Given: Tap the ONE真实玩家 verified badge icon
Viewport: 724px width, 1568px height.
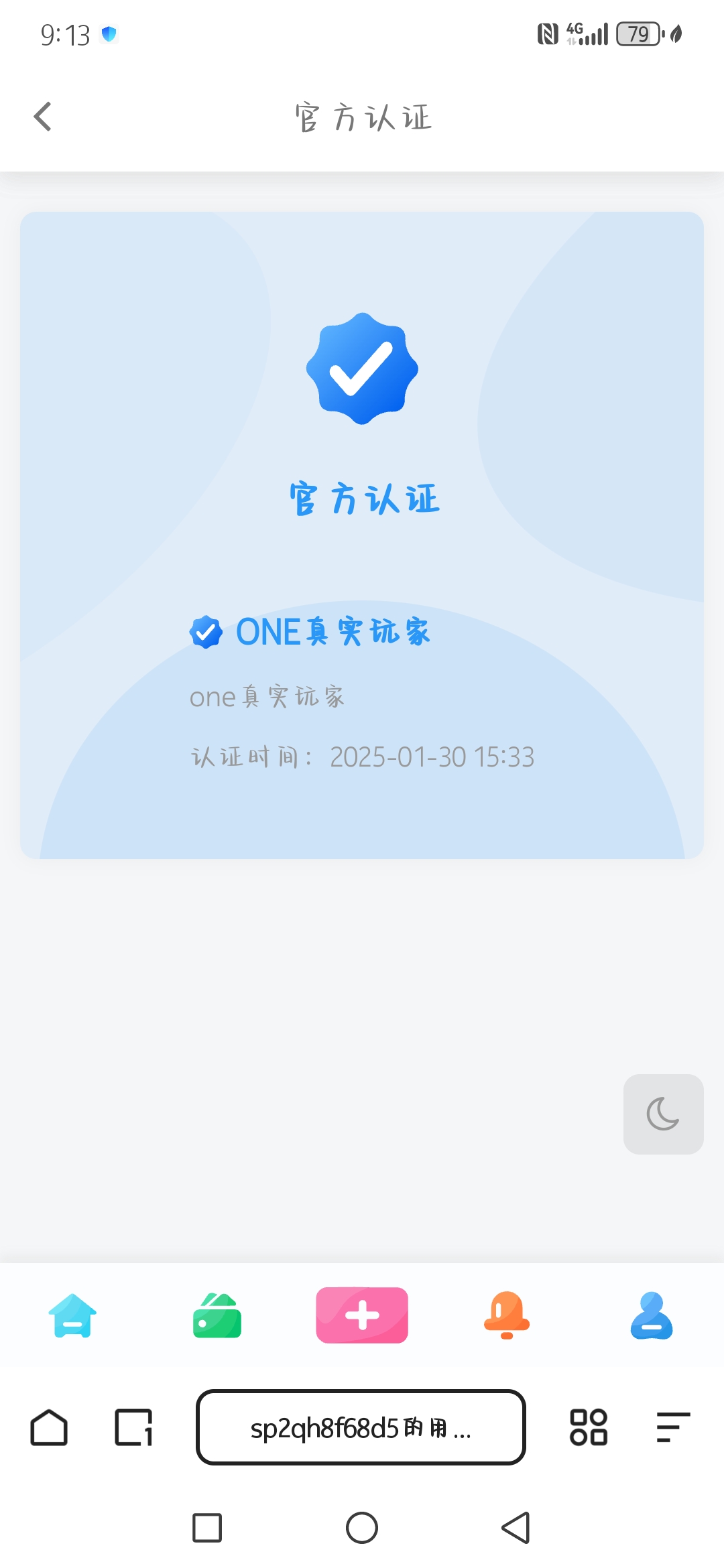Looking at the screenshot, I should [206, 631].
